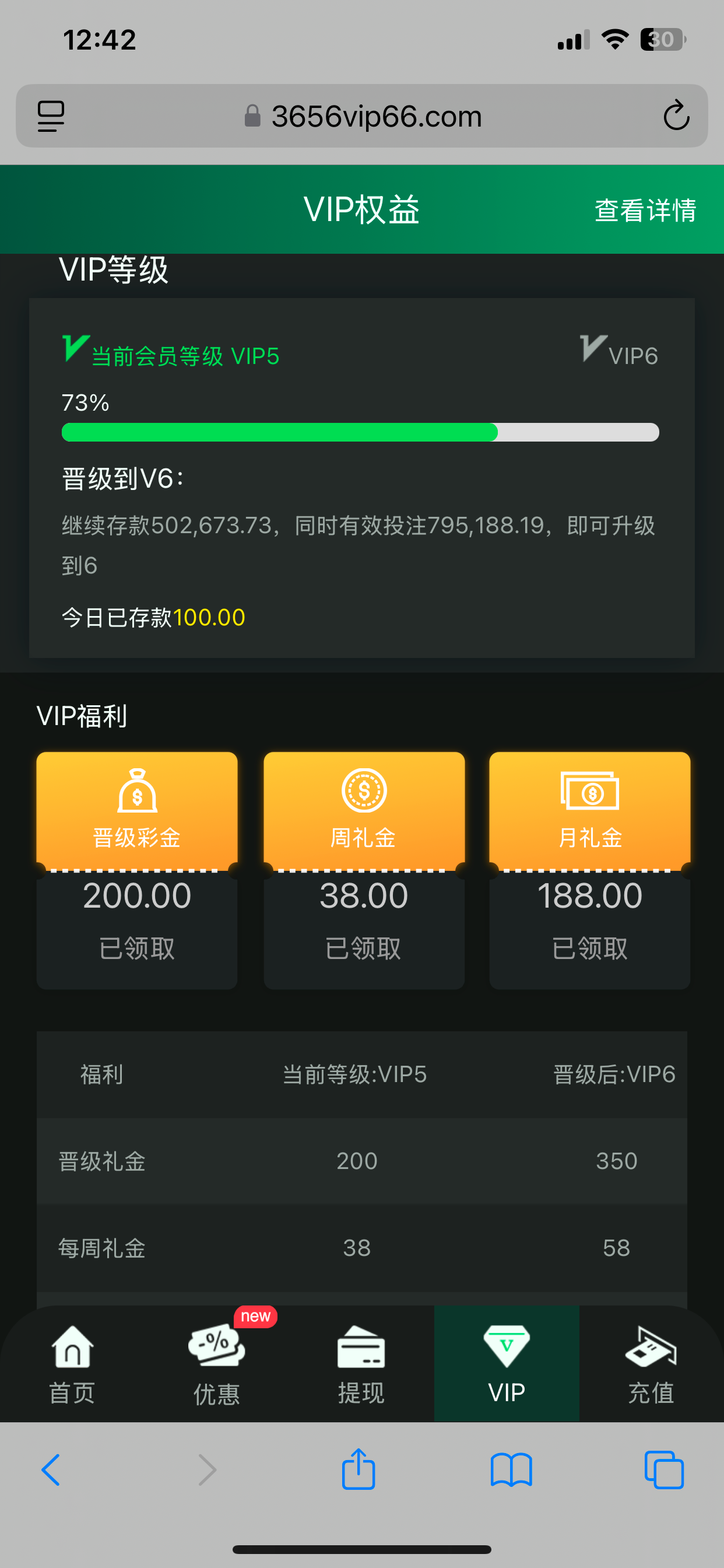Open the Safari page settings menu
The width and height of the screenshot is (724, 1568).
51,116
